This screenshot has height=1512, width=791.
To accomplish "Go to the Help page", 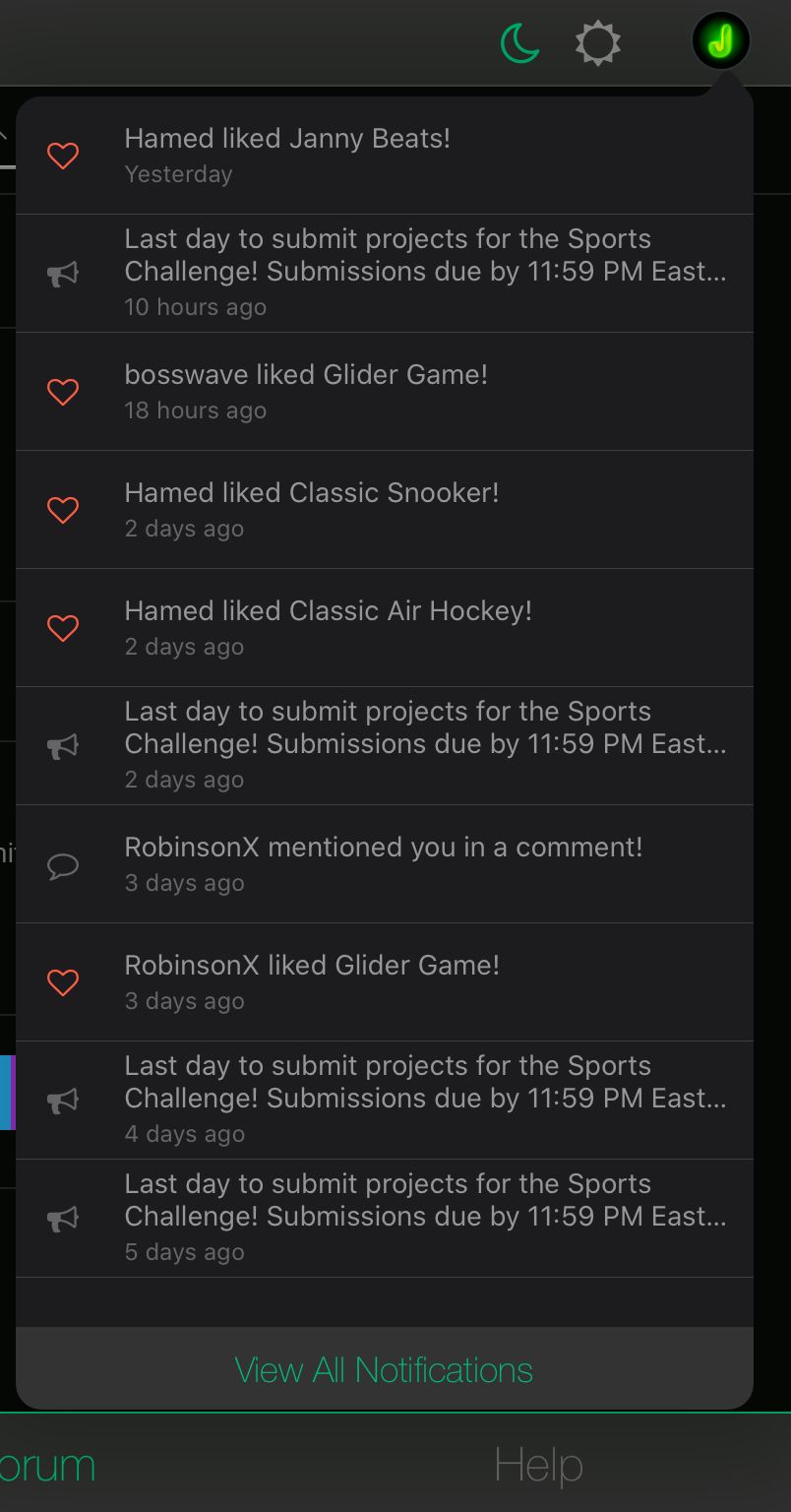I will [x=538, y=1465].
